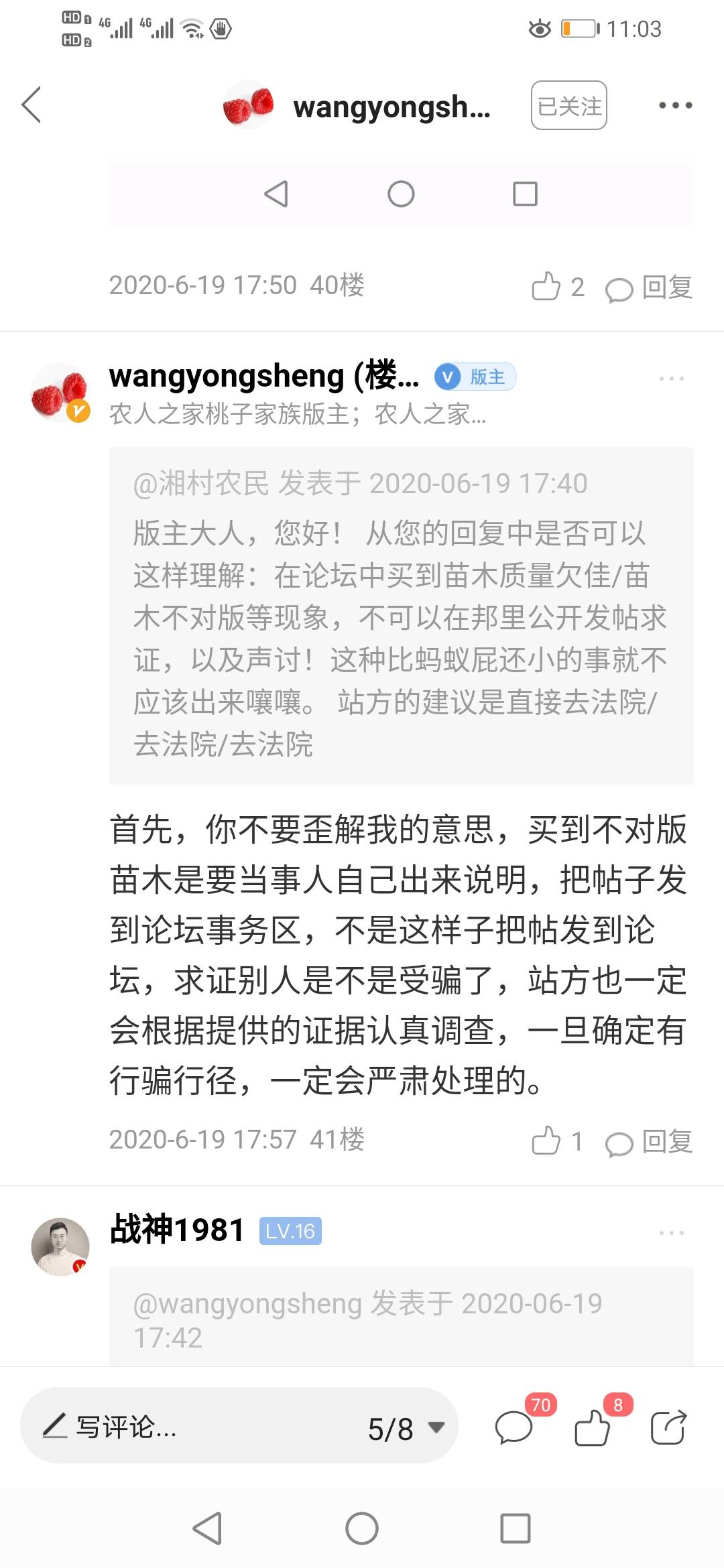Share this thread

point(668,1426)
